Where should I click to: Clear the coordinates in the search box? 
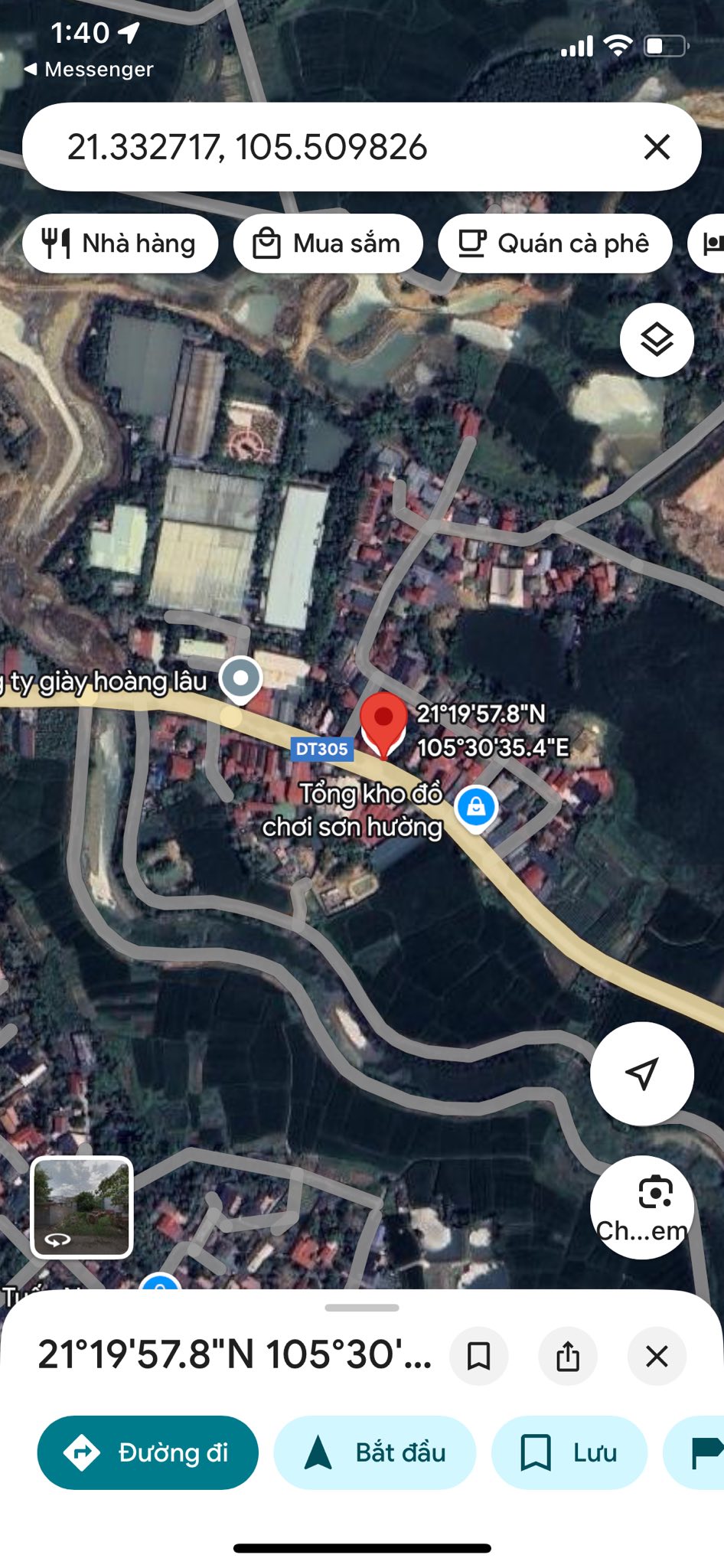click(657, 147)
